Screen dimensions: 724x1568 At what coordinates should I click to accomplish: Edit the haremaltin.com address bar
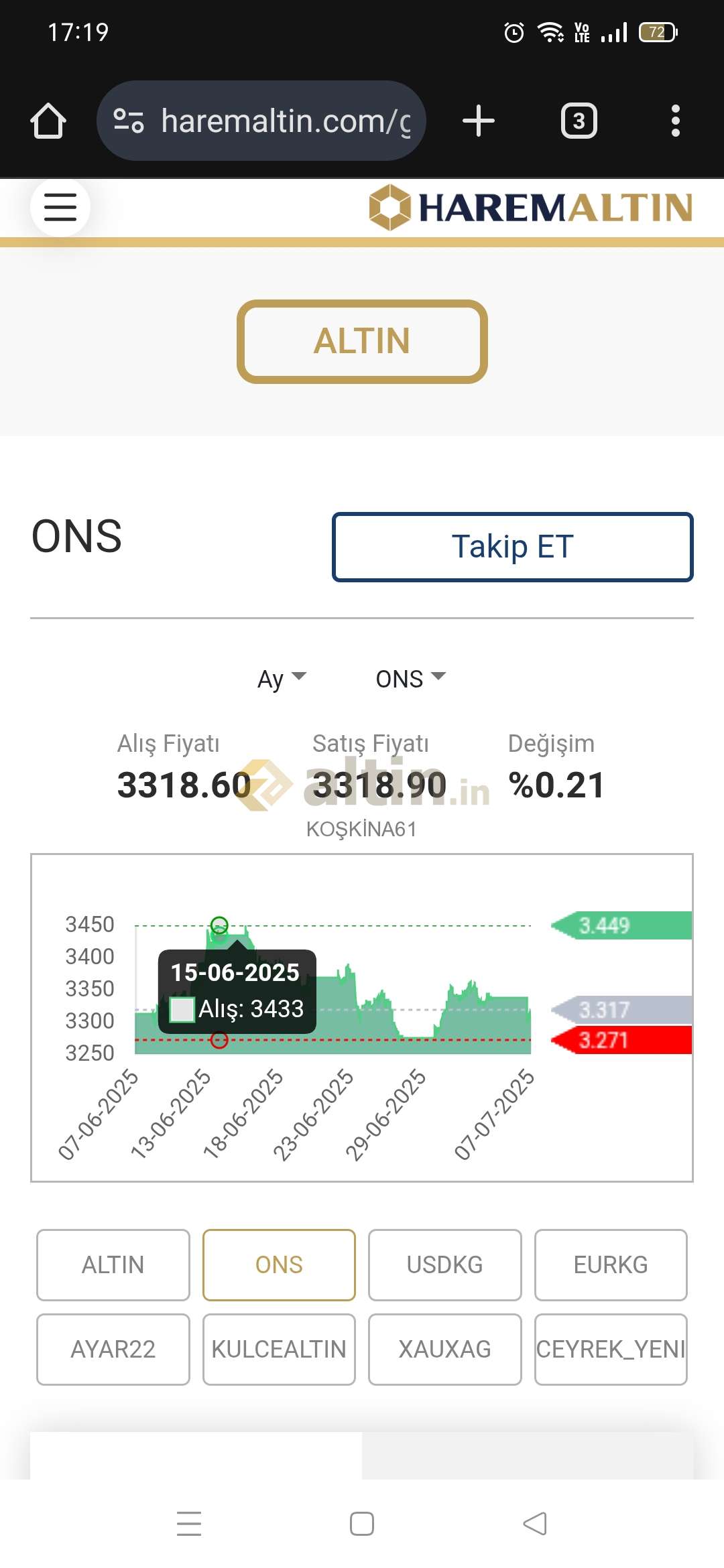point(261,121)
